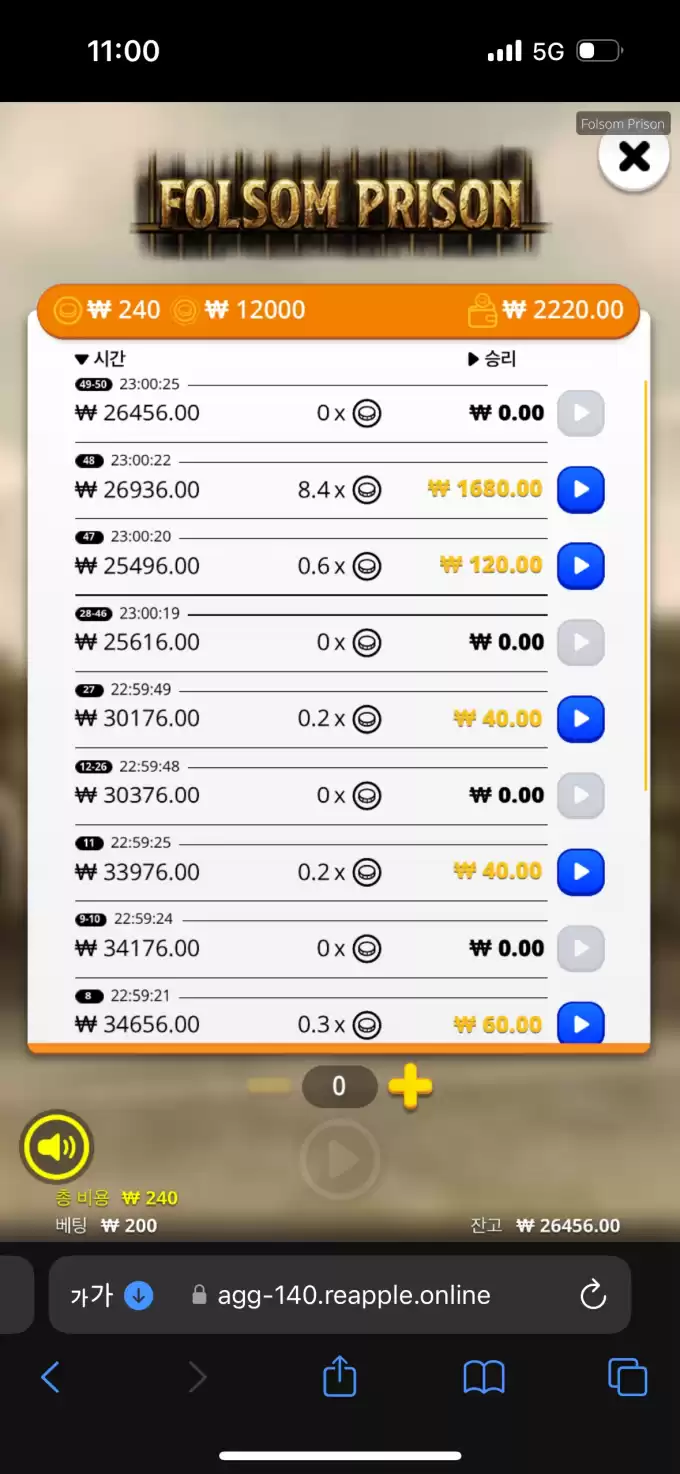Viewport: 680px width, 1474px height.
Task: Edit the agg-140.reapple.online address bar
Action: click(x=354, y=1295)
